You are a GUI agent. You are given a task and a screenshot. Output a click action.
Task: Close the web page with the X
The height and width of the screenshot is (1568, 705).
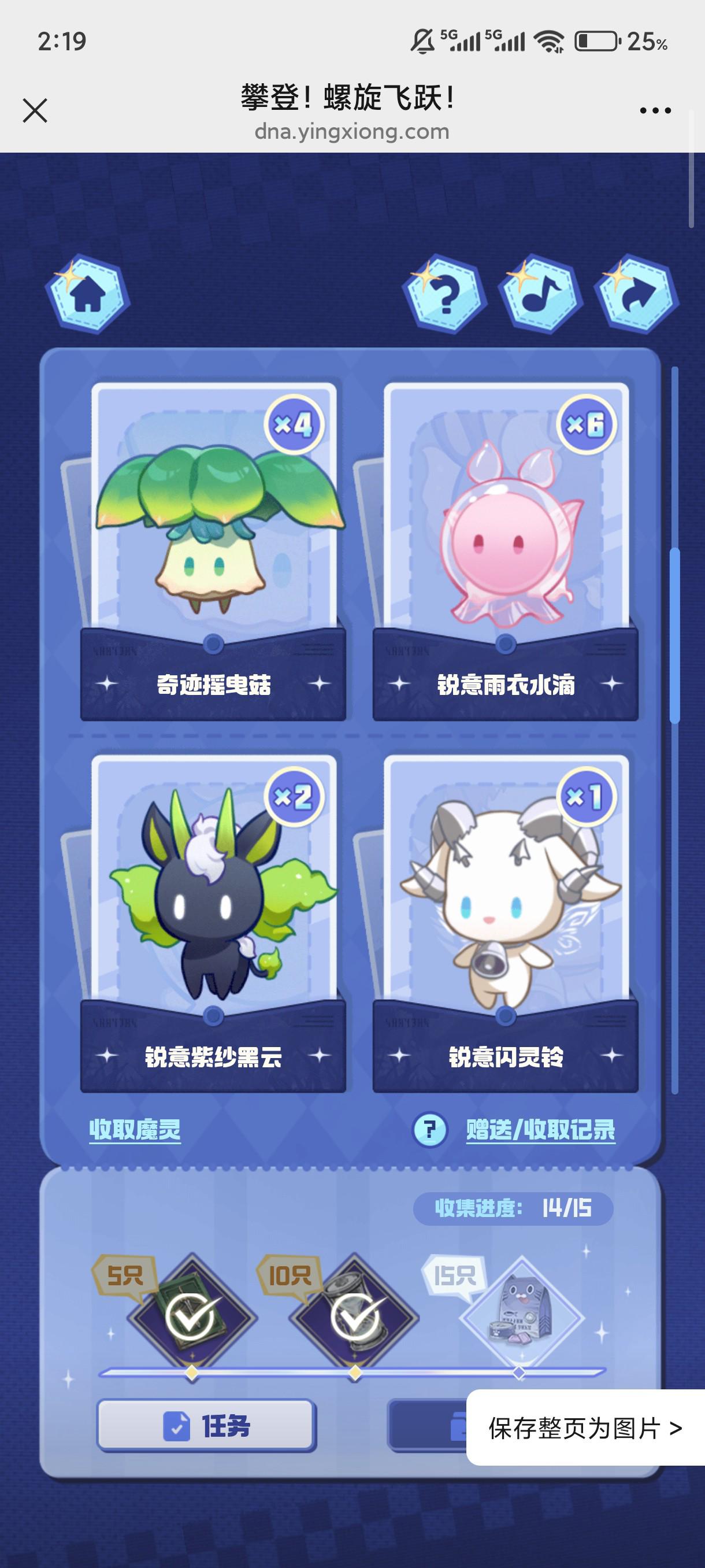pyautogui.click(x=35, y=111)
